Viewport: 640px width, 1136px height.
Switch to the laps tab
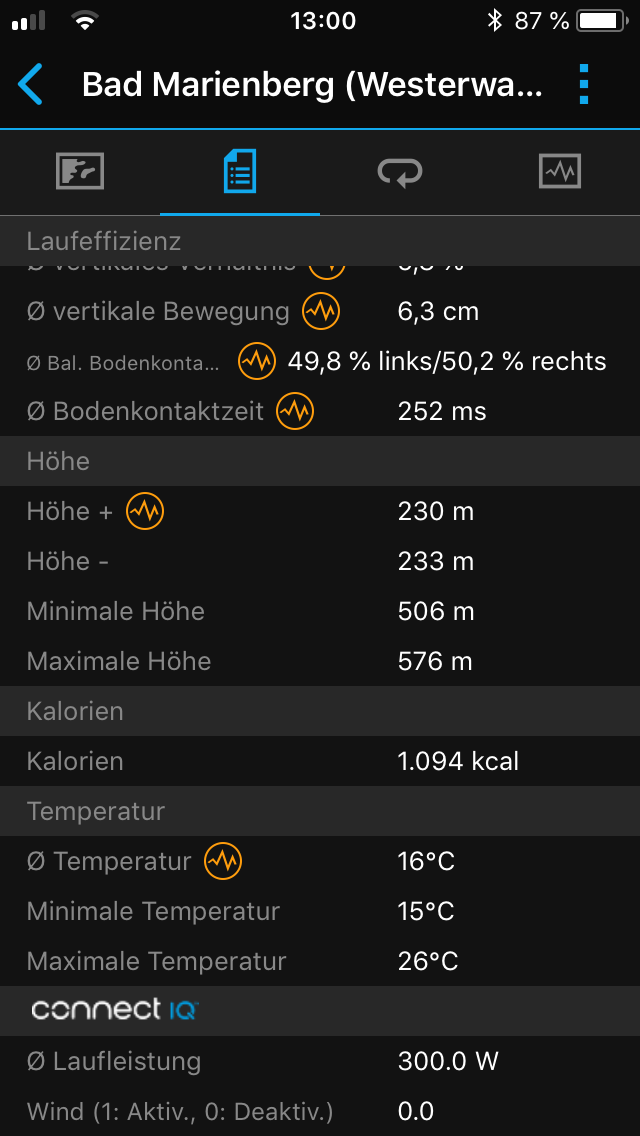tap(400, 172)
